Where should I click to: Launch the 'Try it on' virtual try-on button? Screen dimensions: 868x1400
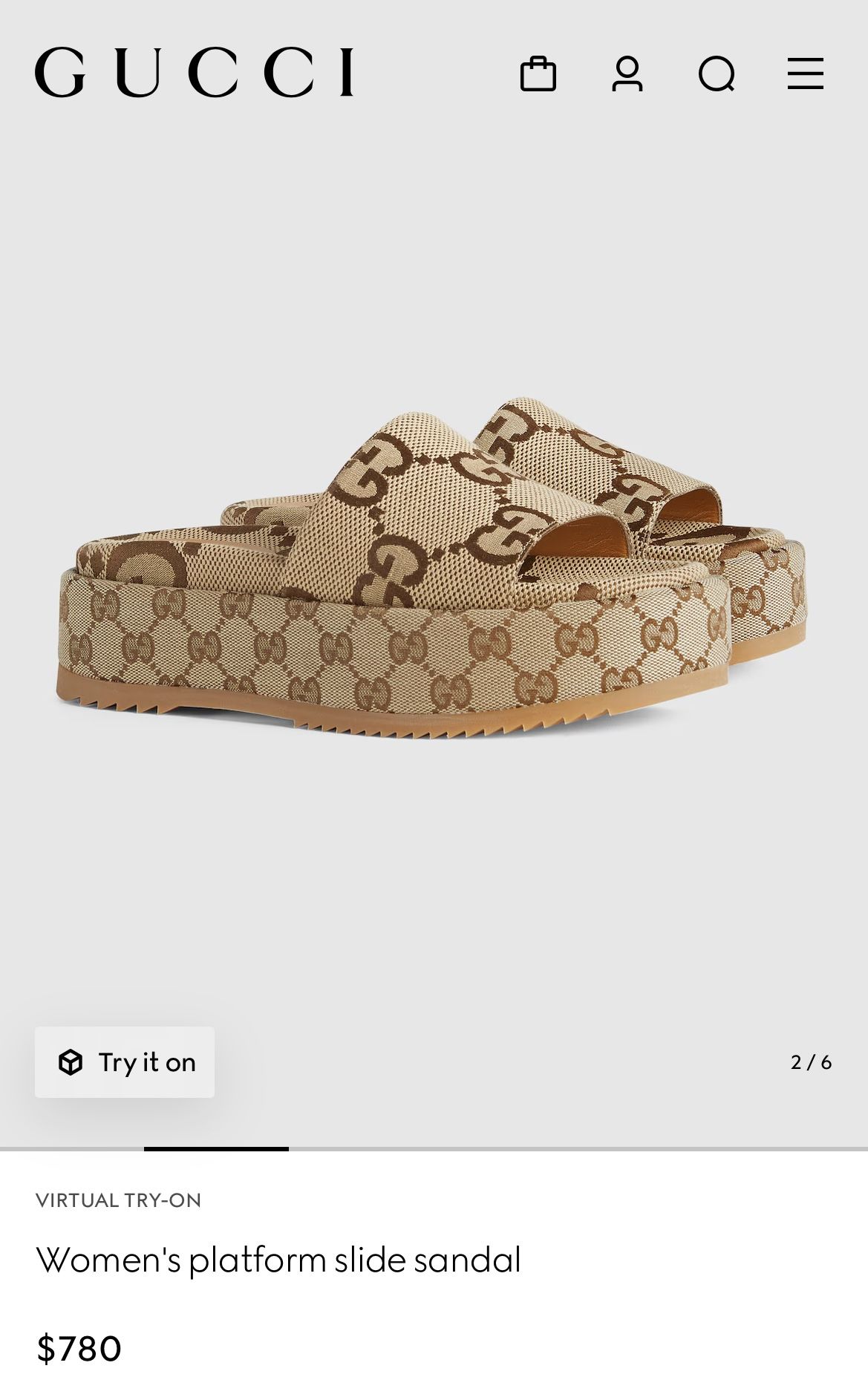(124, 1062)
